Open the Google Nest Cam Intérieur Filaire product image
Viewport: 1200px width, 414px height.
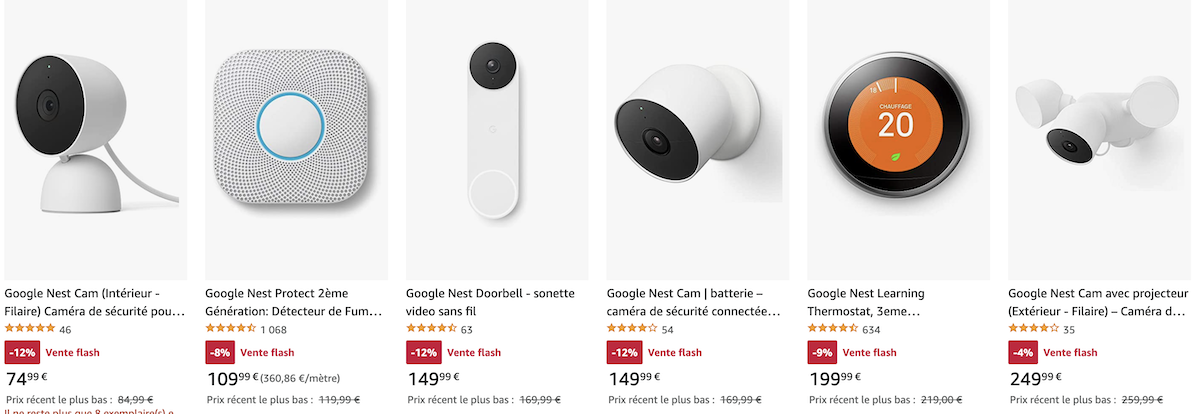[95, 140]
